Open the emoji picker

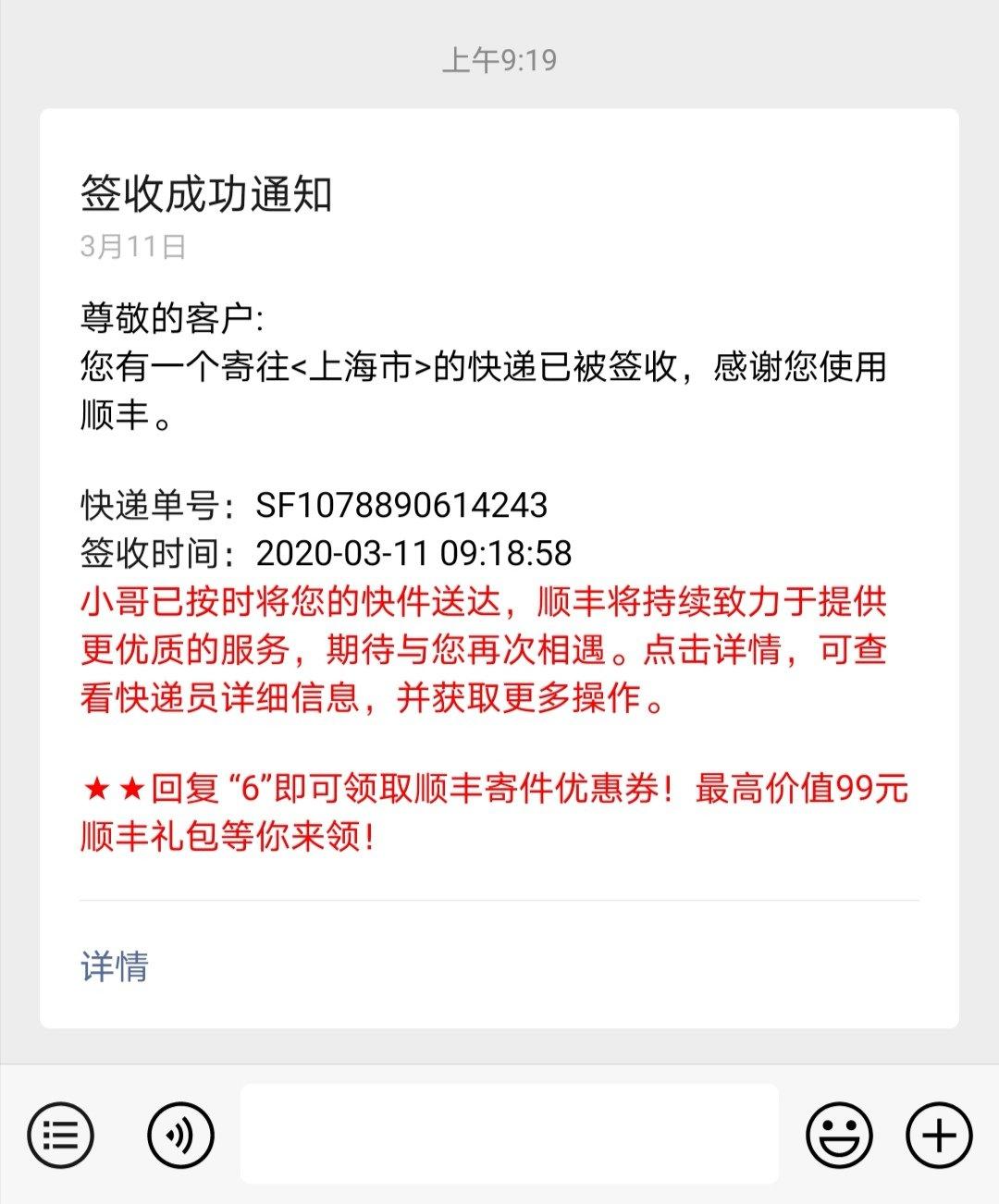point(839,1135)
